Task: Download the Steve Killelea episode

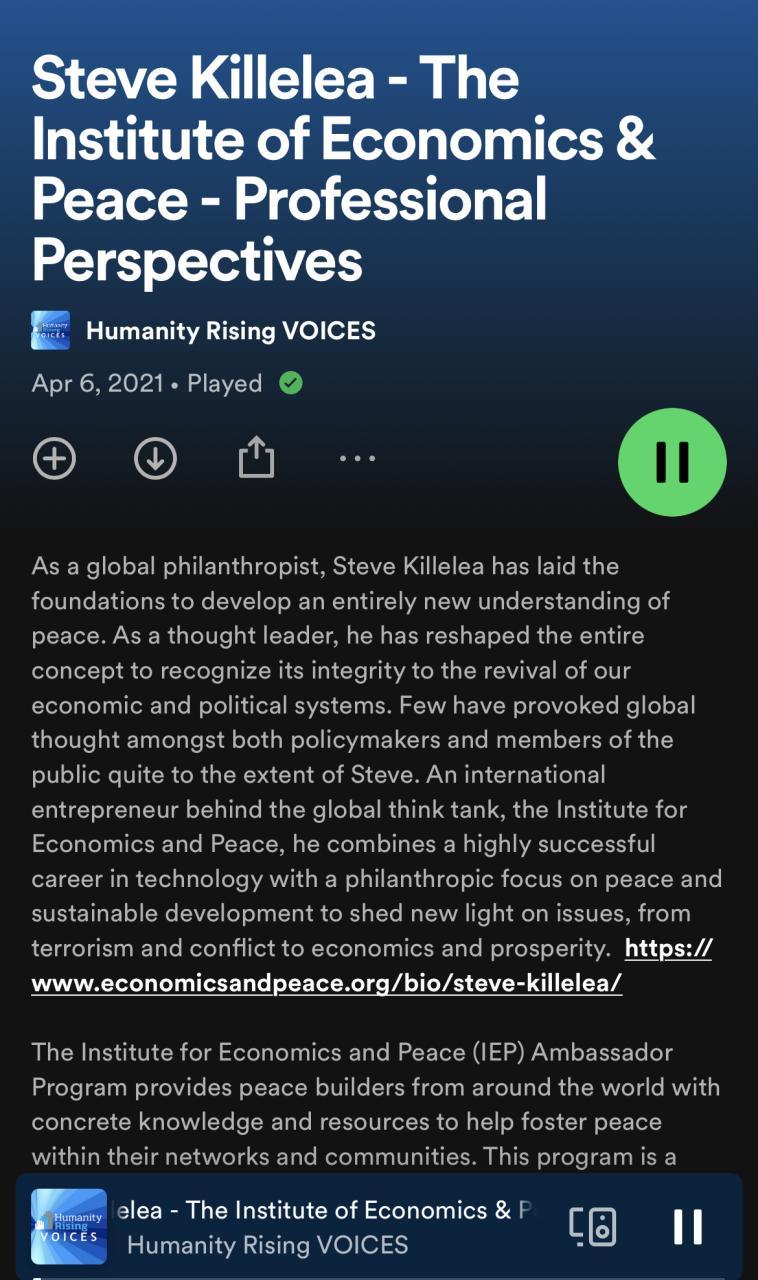Action: point(155,459)
